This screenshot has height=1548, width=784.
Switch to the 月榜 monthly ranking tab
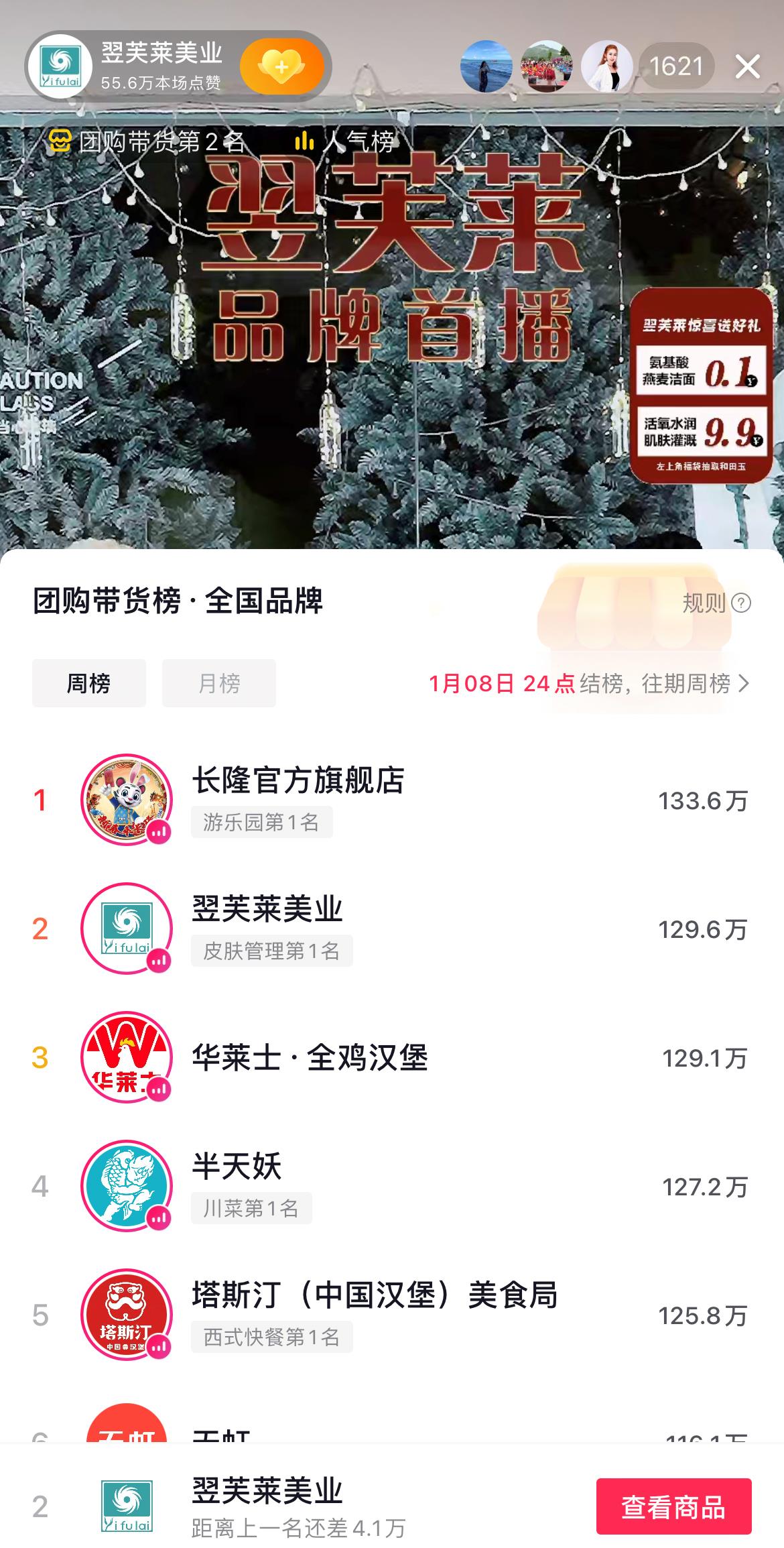click(218, 683)
